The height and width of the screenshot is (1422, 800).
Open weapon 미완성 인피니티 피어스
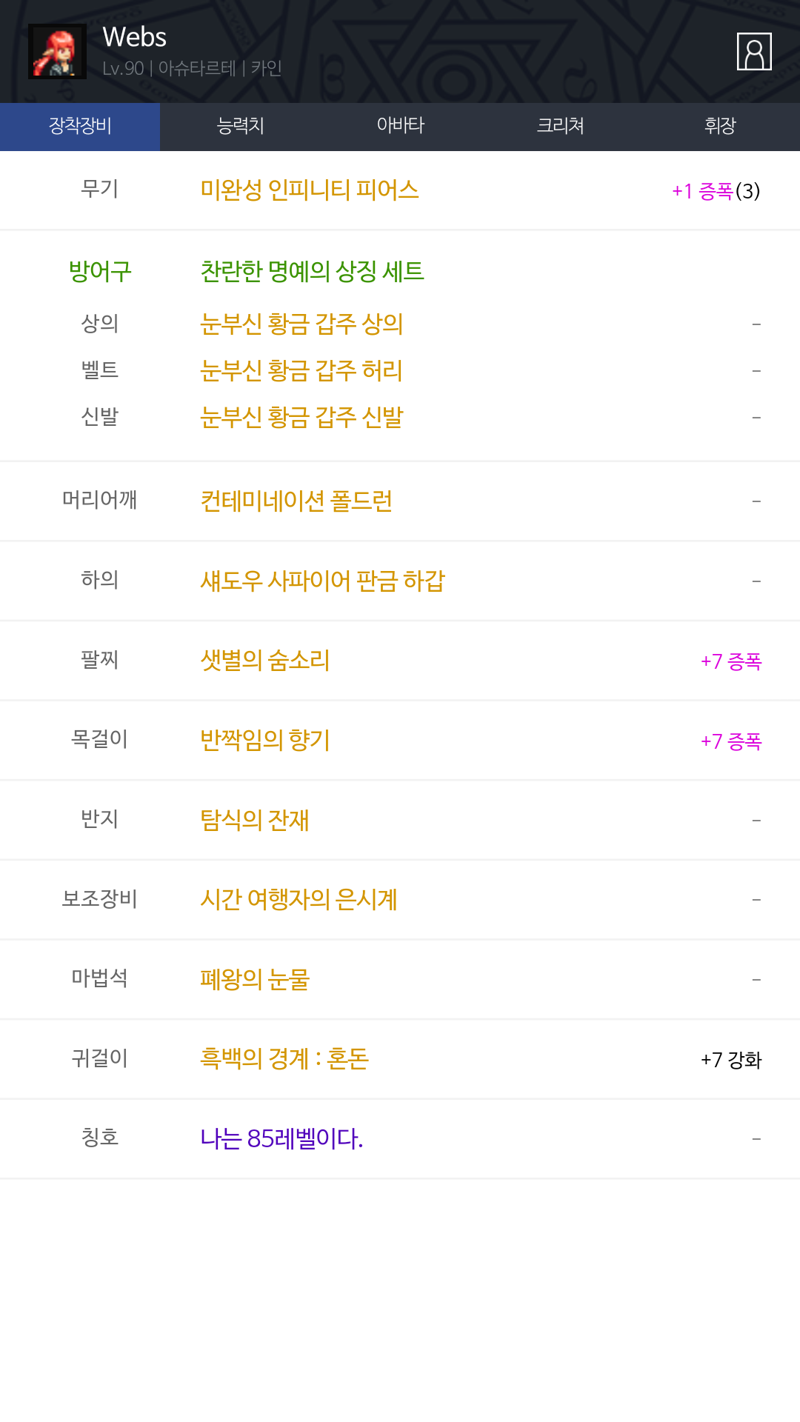pos(309,190)
